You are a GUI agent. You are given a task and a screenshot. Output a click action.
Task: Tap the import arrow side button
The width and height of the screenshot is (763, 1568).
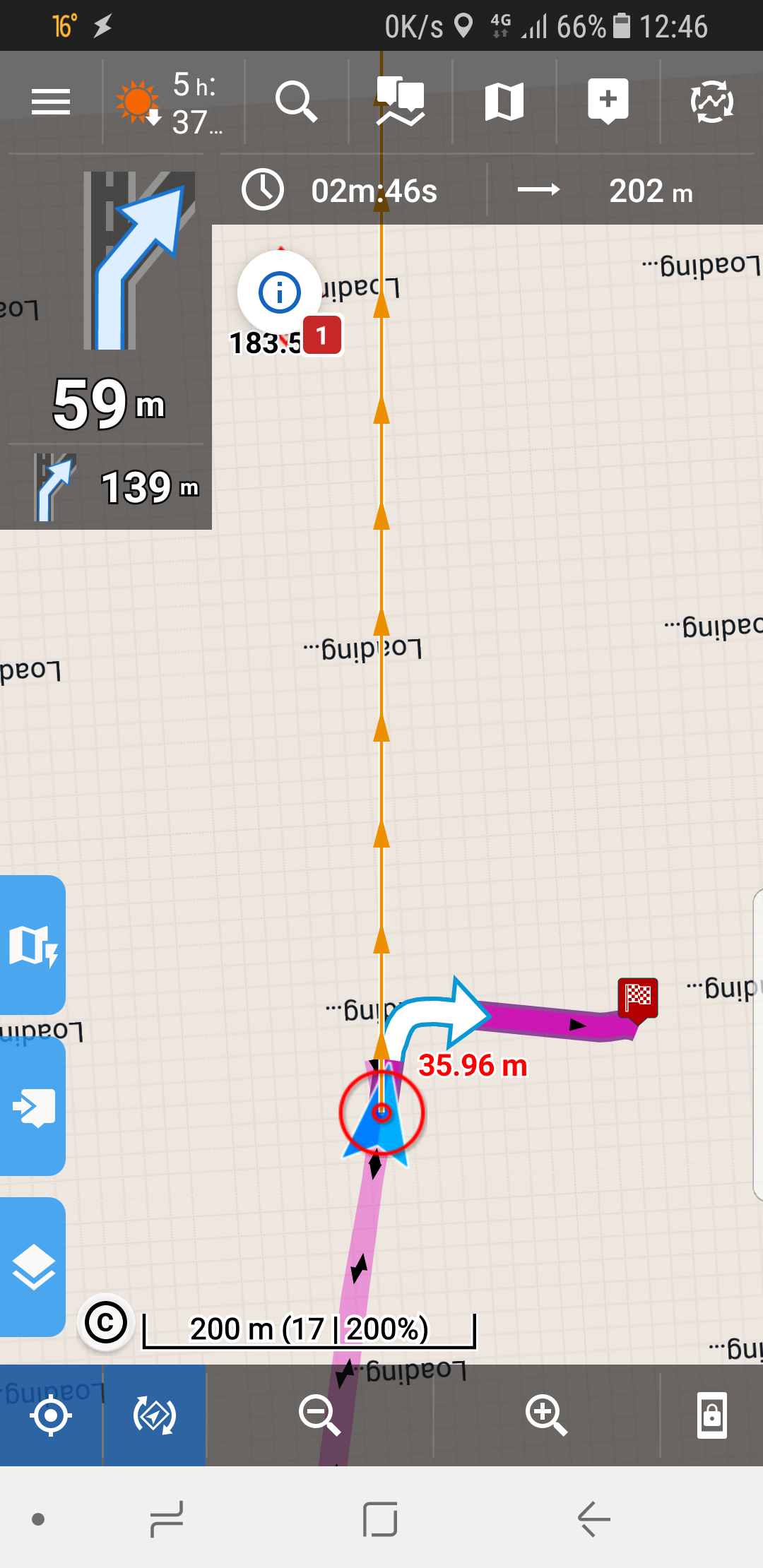[x=32, y=1107]
